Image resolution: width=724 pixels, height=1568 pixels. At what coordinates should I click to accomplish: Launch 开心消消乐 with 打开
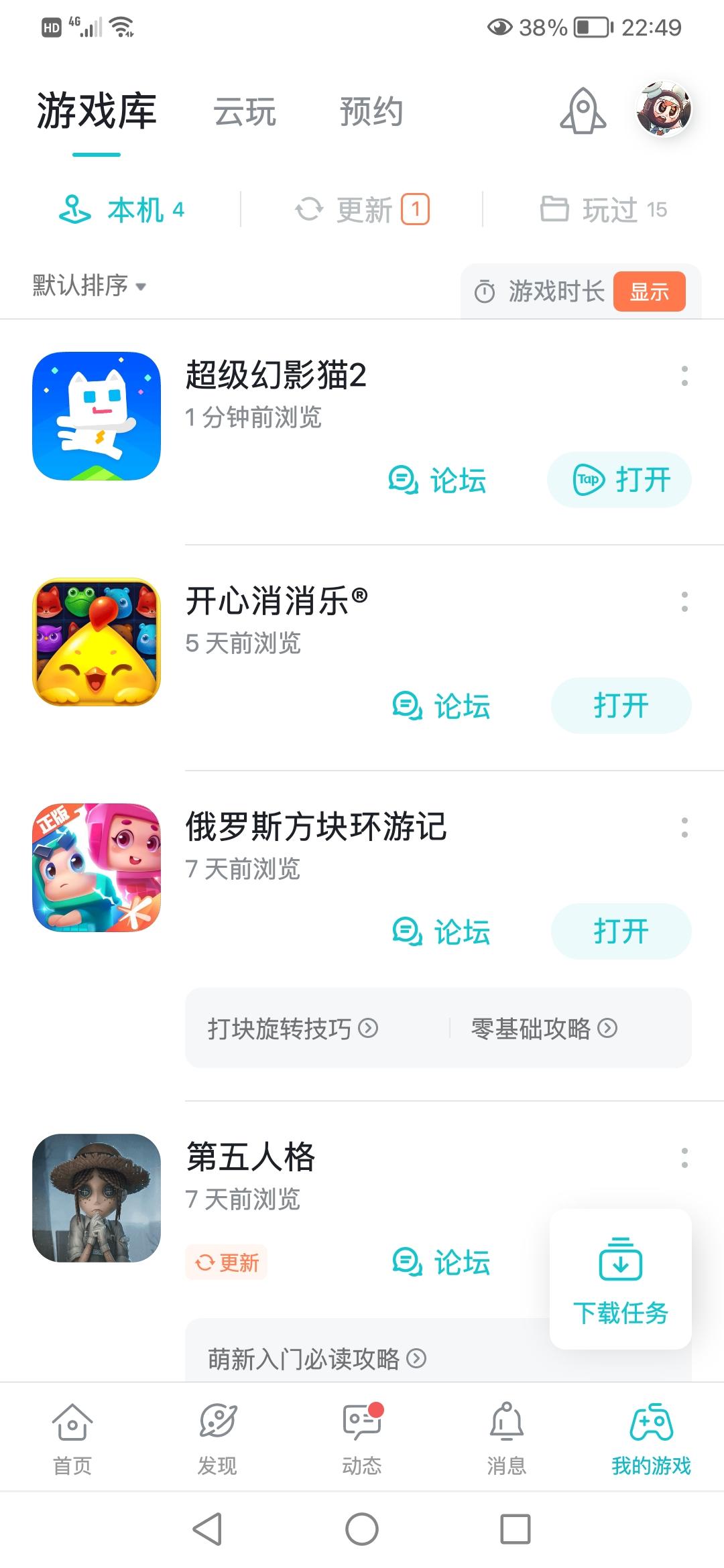[621, 706]
